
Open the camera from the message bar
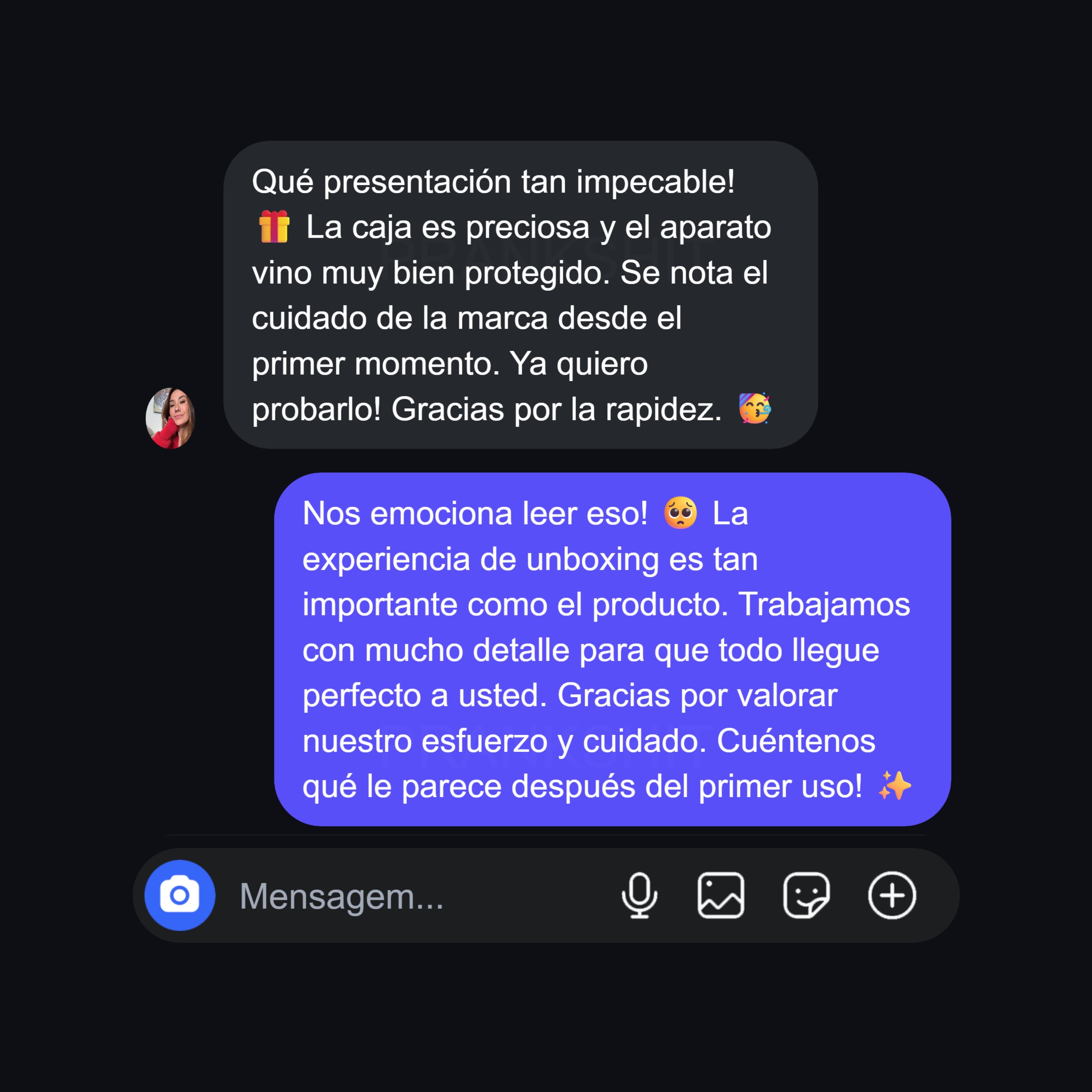[x=180, y=895]
